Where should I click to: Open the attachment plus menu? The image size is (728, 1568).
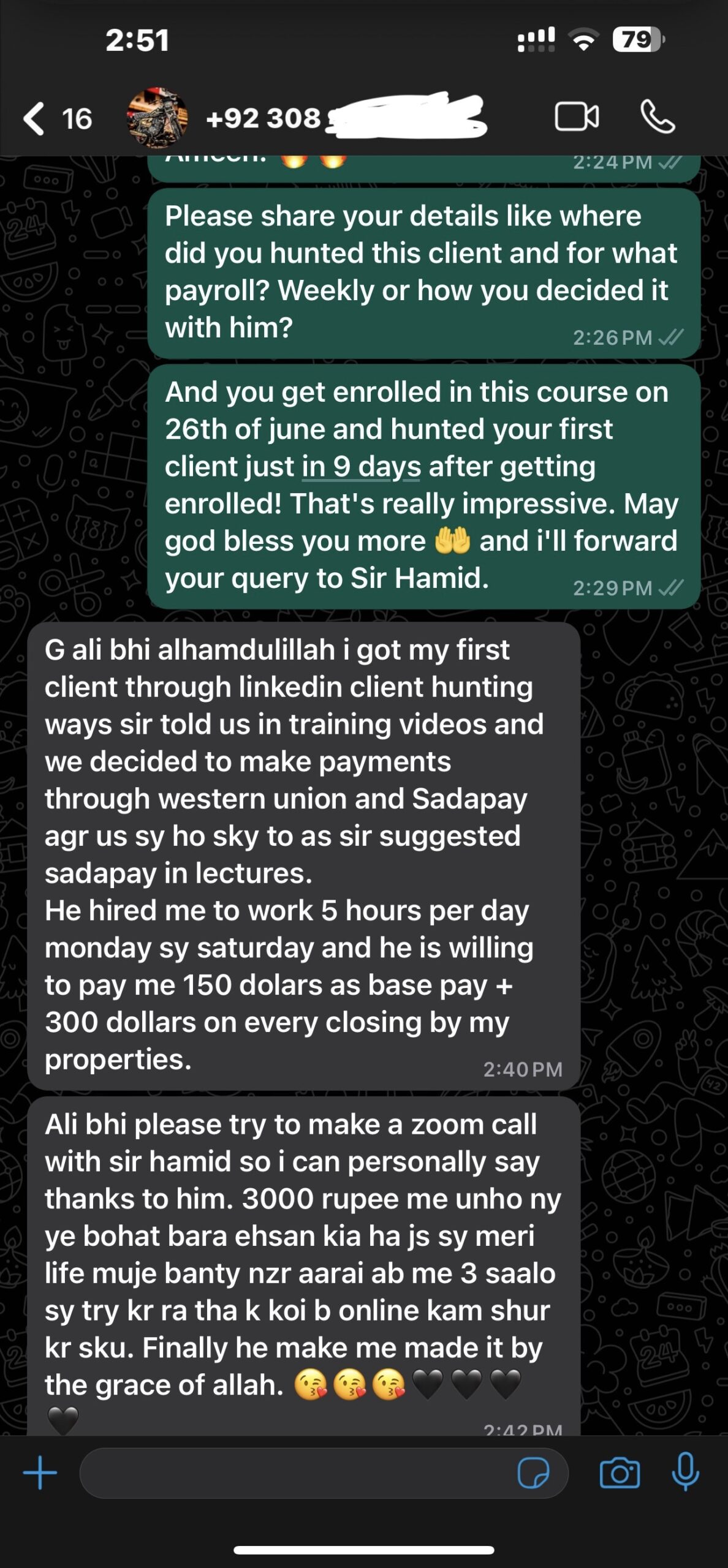(40, 1472)
